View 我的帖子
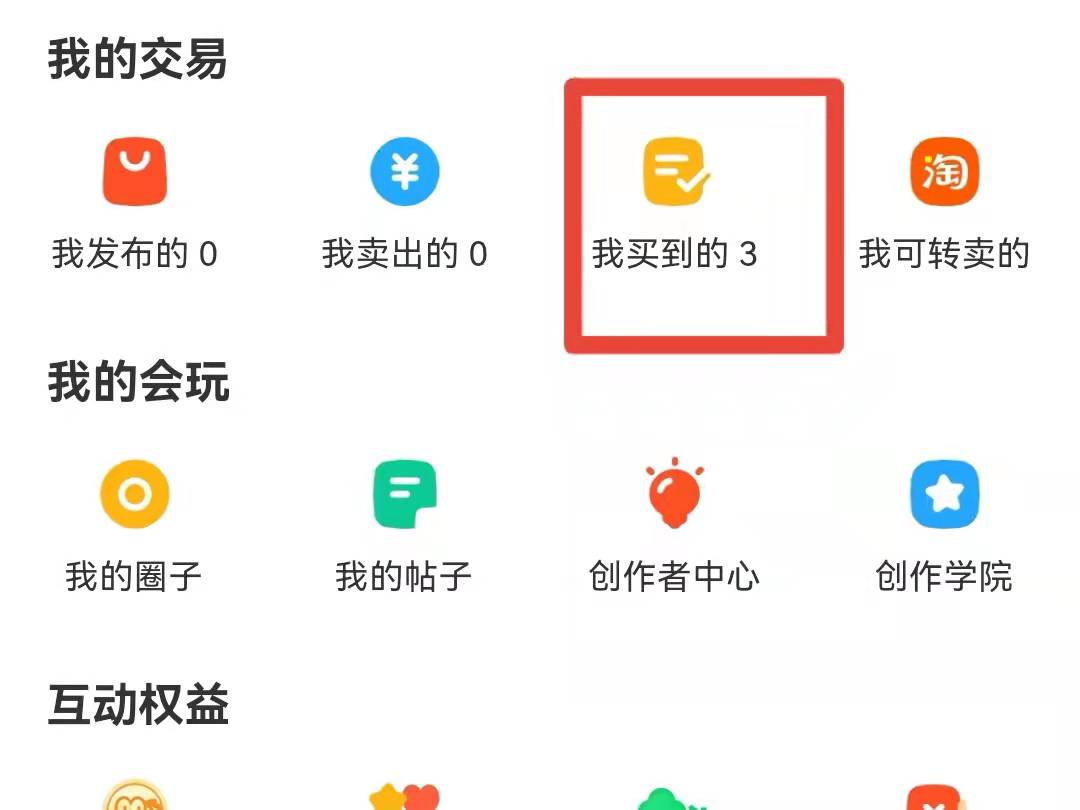The width and height of the screenshot is (1080, 810). click(404, 525)
